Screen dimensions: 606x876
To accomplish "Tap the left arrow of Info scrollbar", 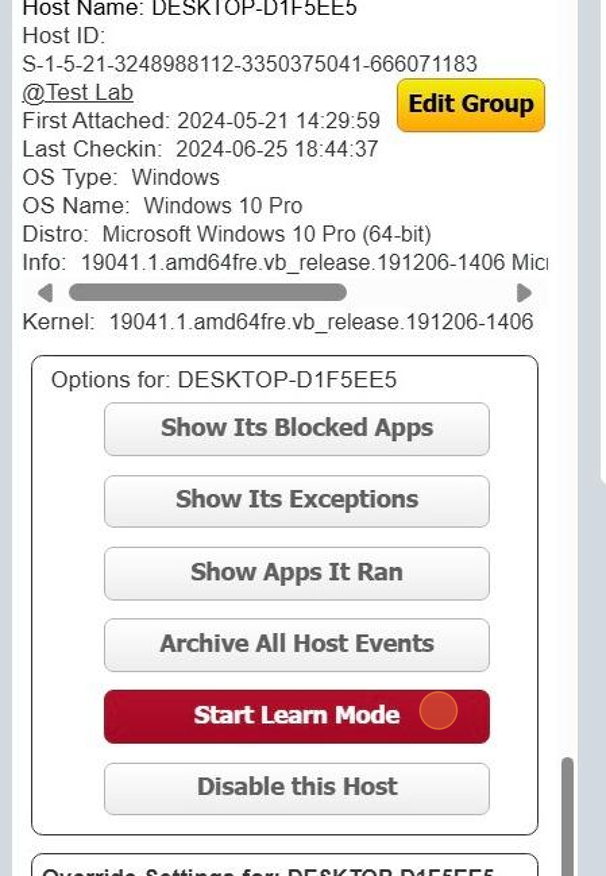I will point(44,293).
